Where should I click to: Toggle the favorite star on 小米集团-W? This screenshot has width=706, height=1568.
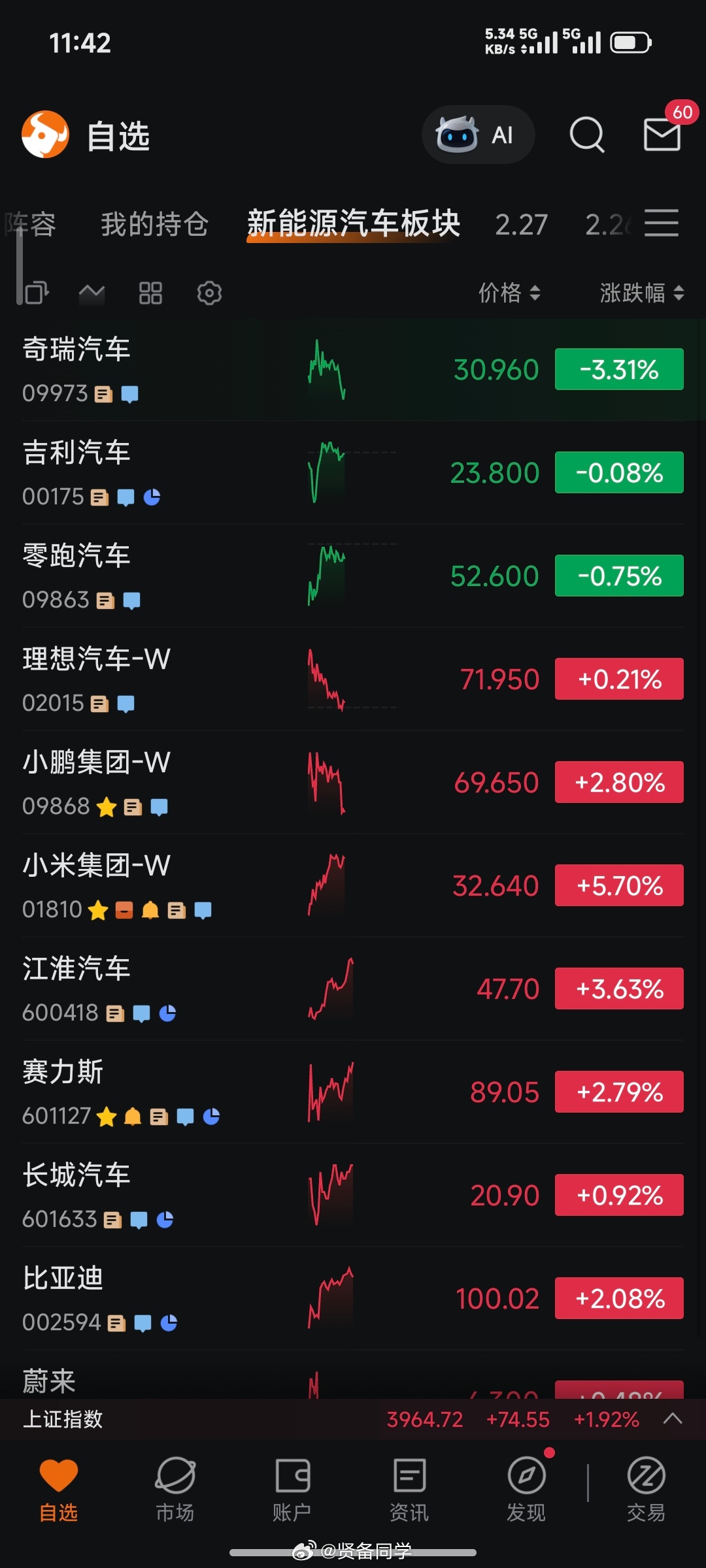point(98,909)
